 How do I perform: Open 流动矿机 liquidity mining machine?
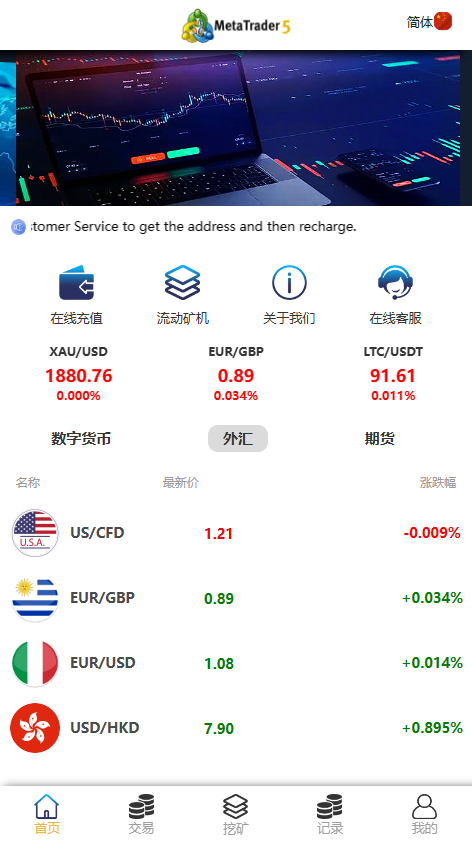tap(182, 295)
